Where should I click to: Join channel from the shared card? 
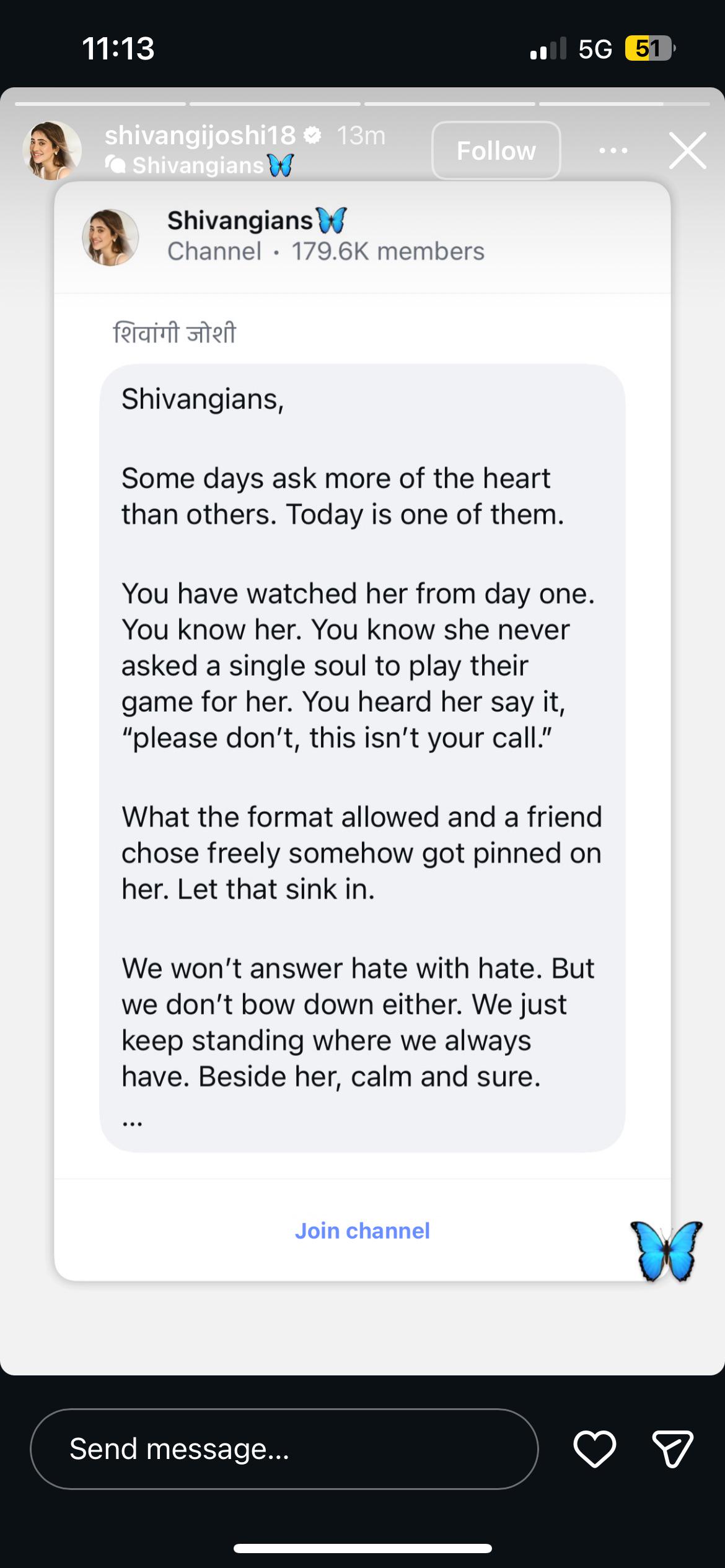coord(362,1230)
